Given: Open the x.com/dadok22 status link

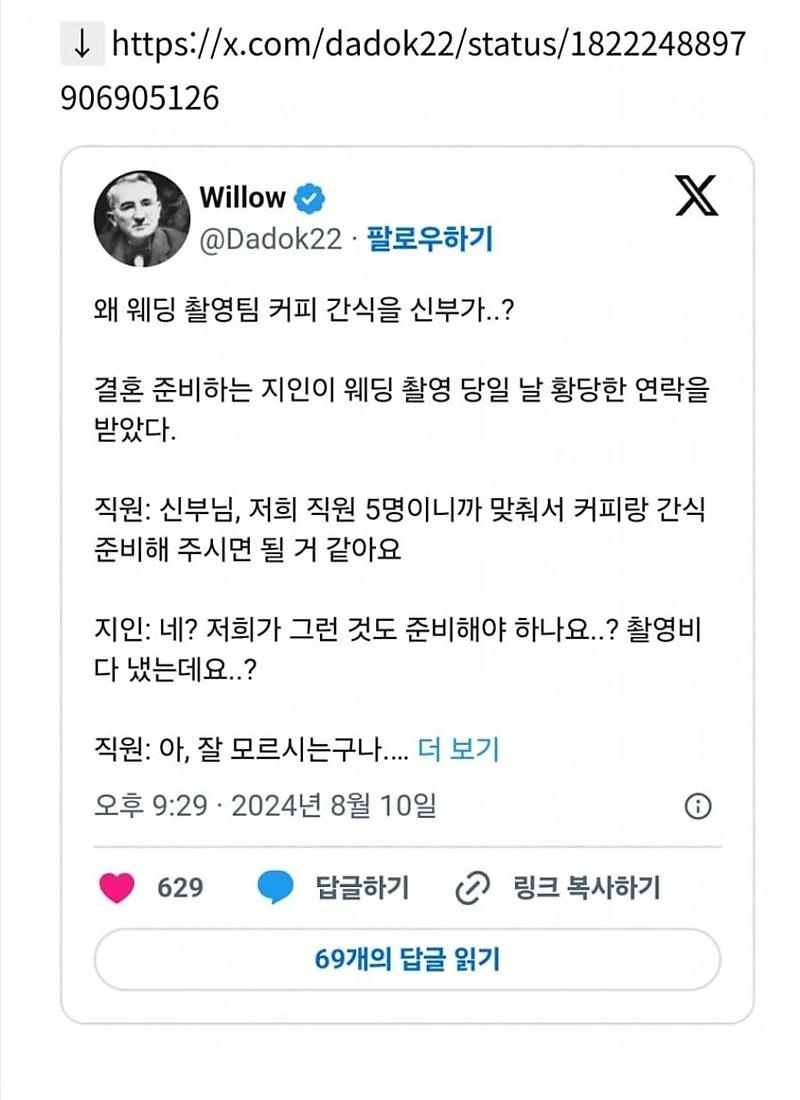Looking at the screenshot, I should point(428,45).
